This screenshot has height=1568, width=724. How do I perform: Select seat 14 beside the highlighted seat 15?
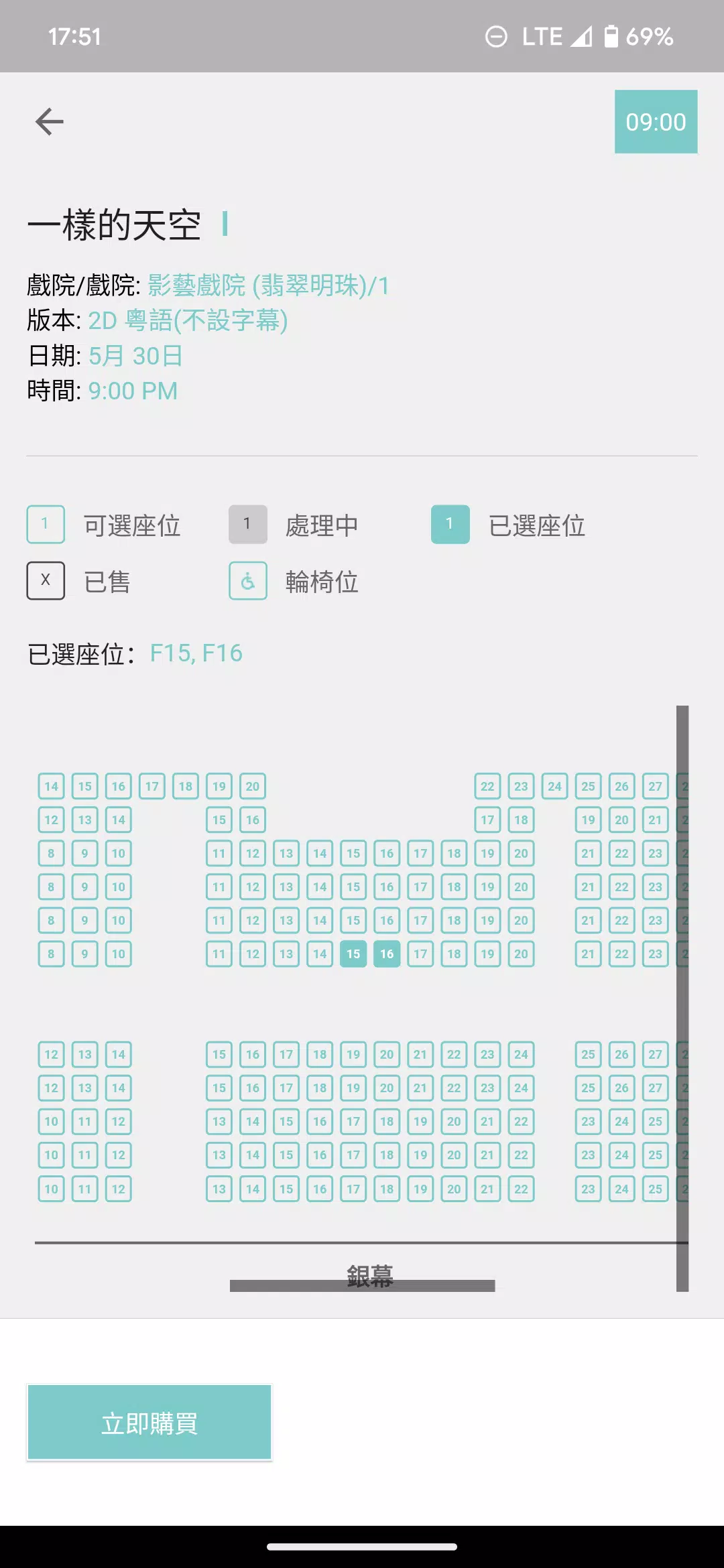(x=320, y=954)
